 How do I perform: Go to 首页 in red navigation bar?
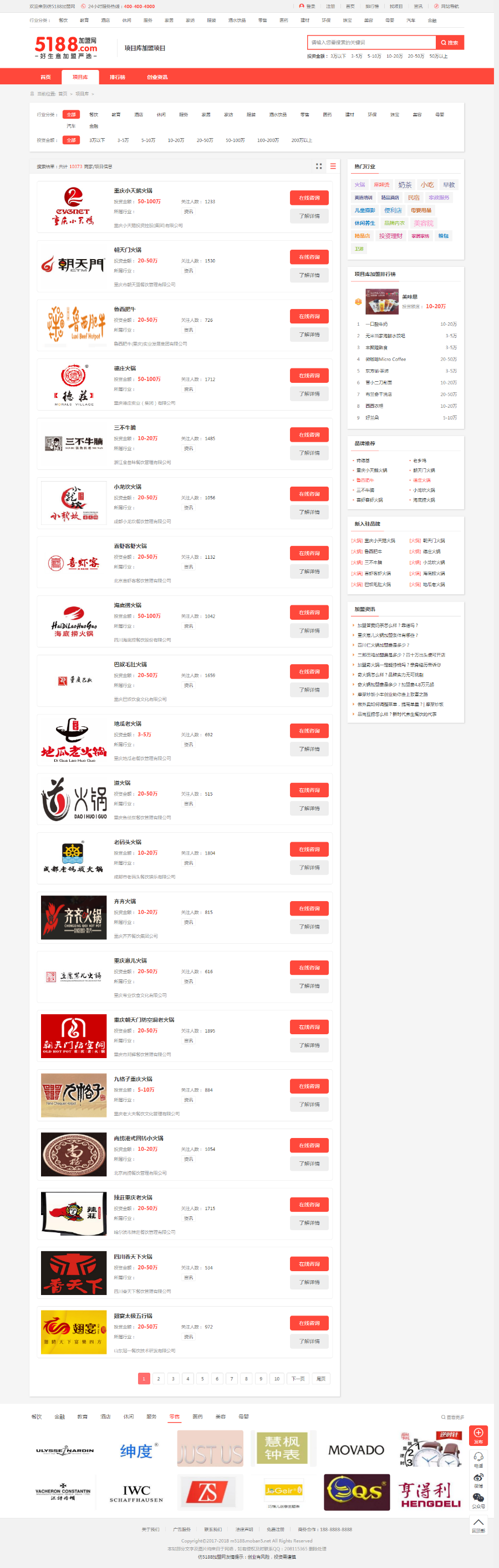(45, 77)
